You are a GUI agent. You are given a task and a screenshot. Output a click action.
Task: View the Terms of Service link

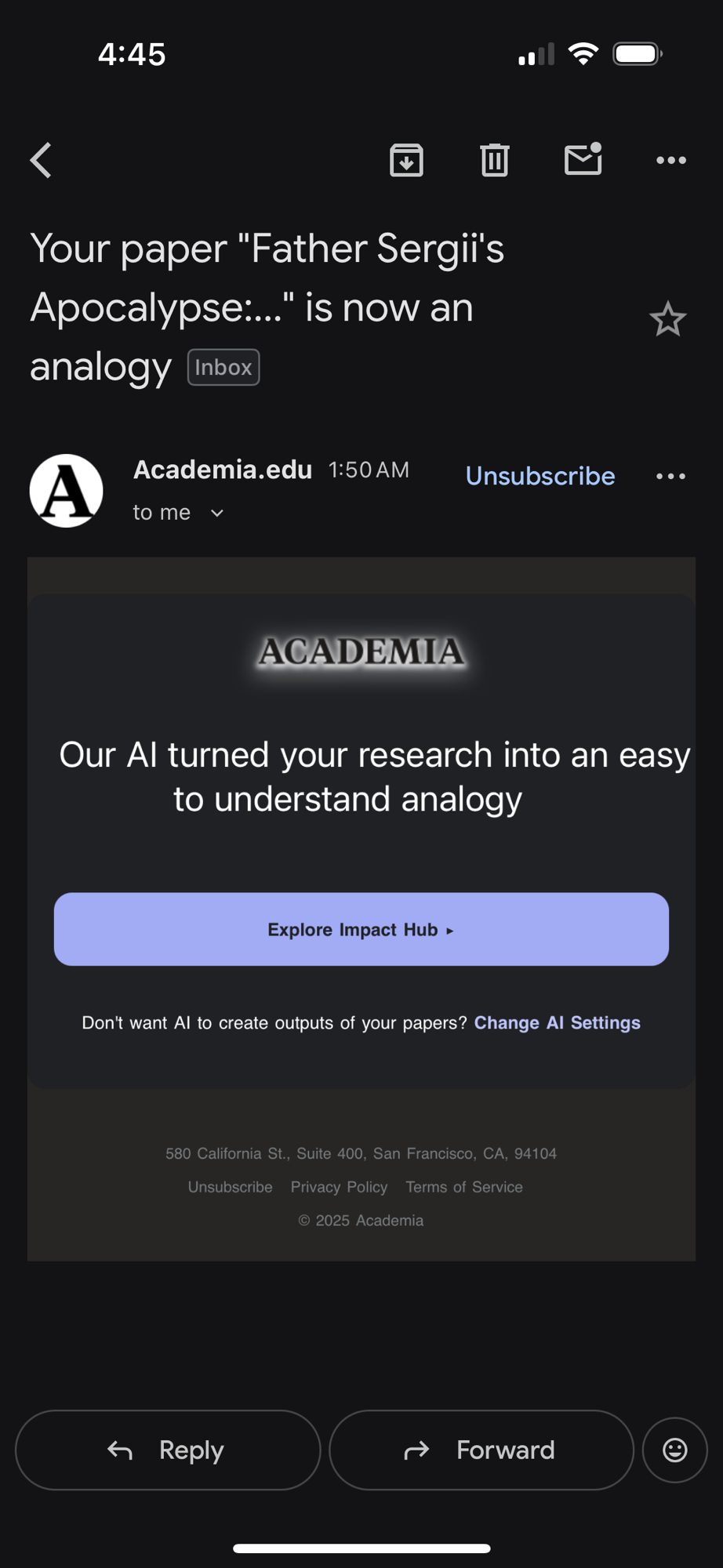[463, 1187]
